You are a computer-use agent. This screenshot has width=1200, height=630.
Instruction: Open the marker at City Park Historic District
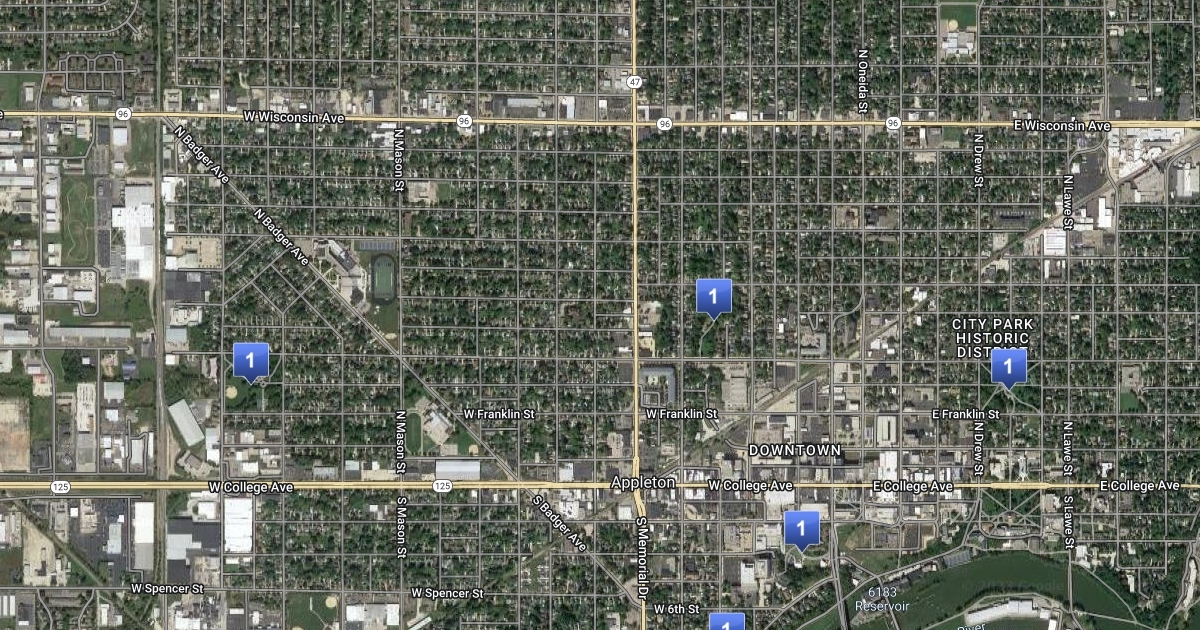click(1008, 367)
